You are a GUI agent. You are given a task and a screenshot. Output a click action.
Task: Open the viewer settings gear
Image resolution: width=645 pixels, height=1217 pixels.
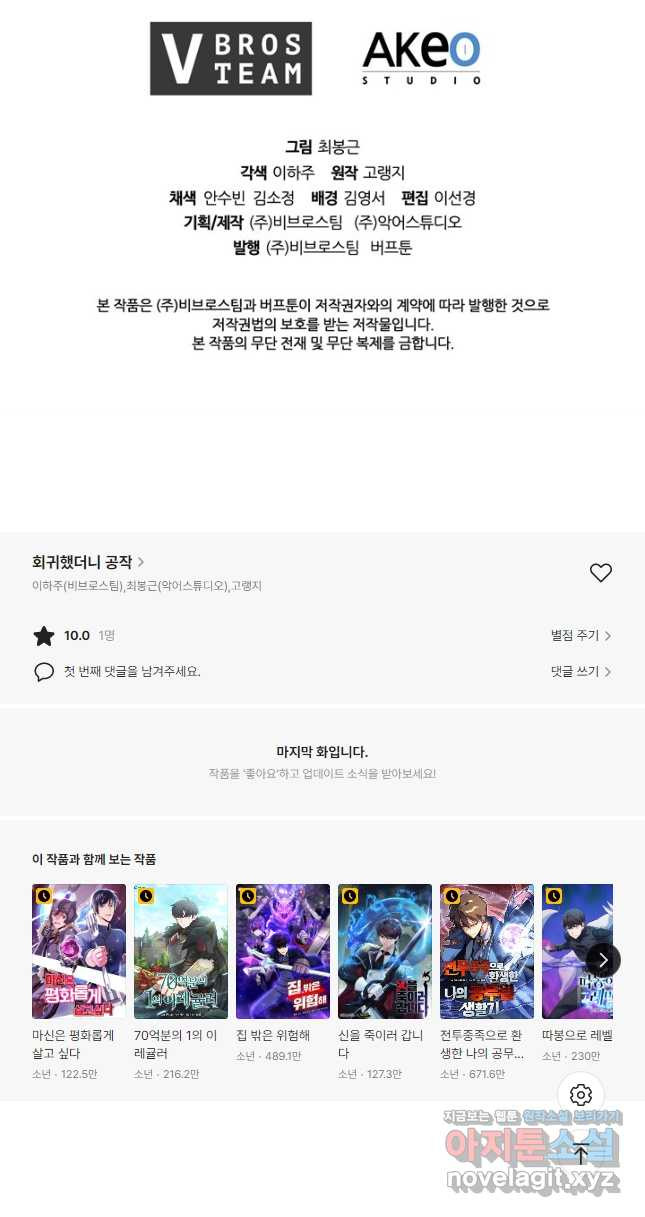pos(581,1095)
